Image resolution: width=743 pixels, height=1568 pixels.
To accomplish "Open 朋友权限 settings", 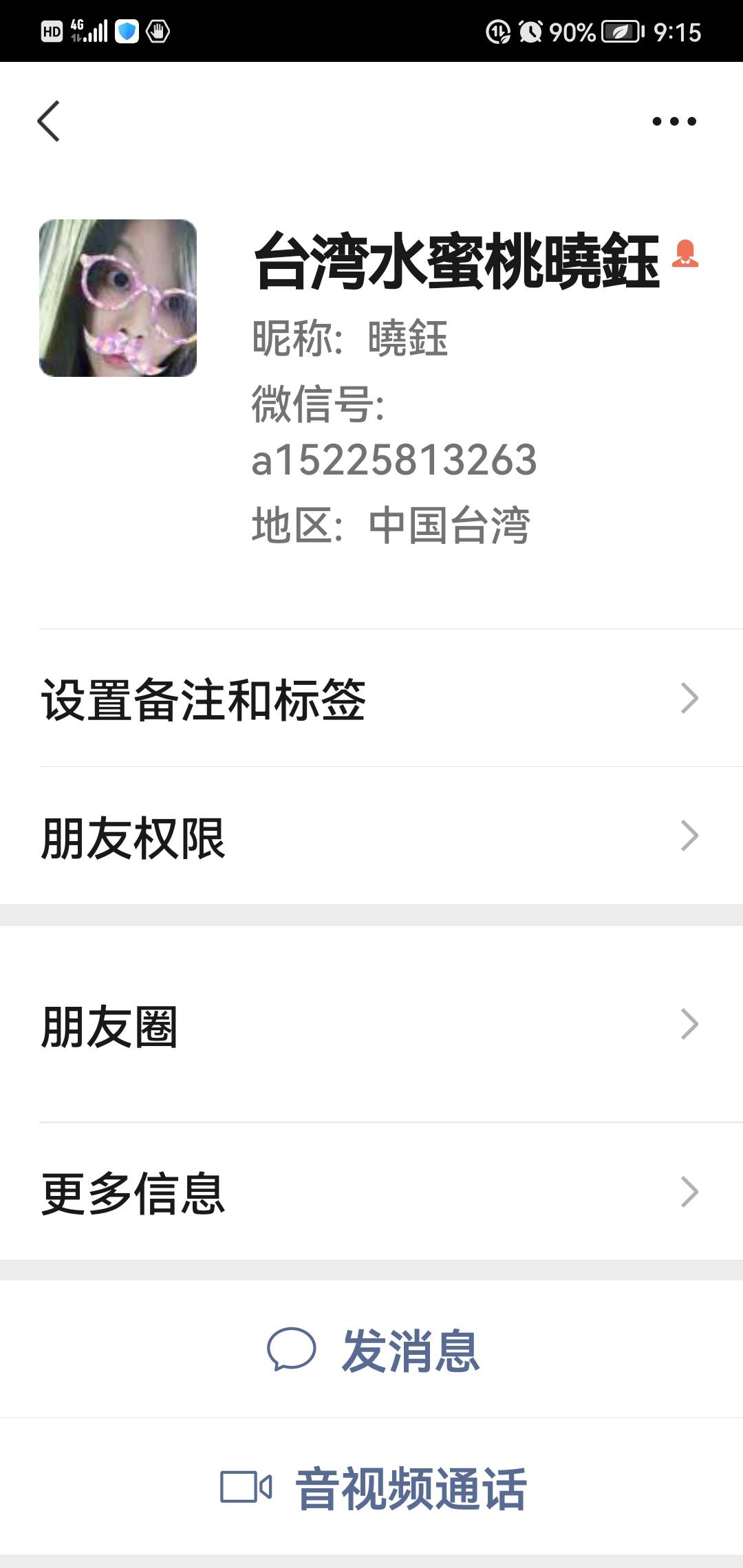I will (371, 836).
